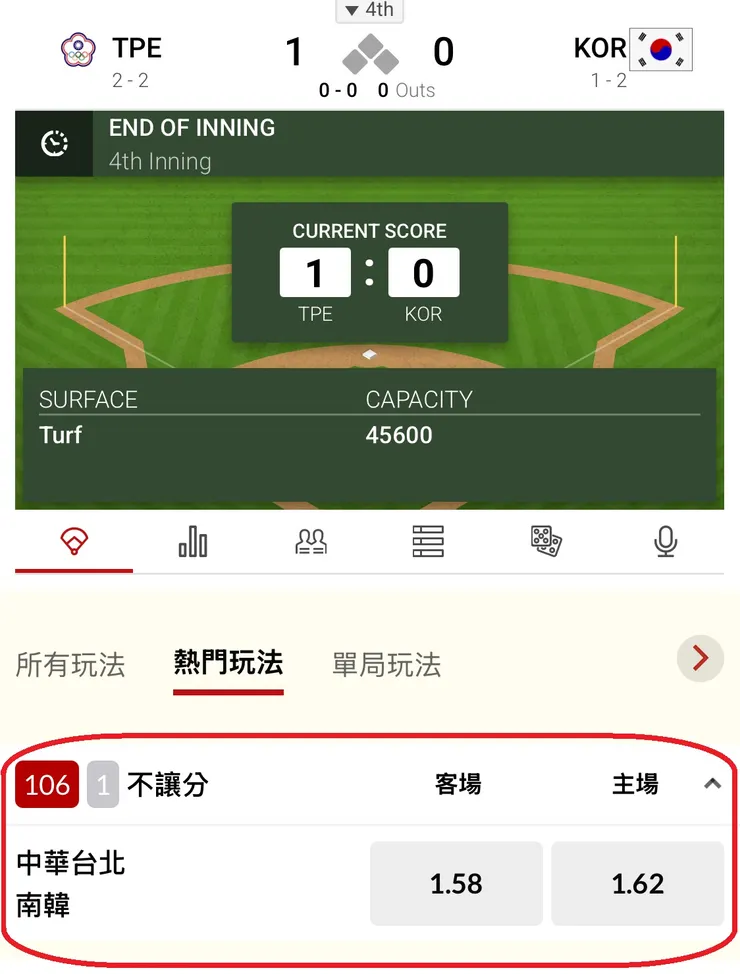Pick home odds 1.62
740x974 pixels.
637,884
